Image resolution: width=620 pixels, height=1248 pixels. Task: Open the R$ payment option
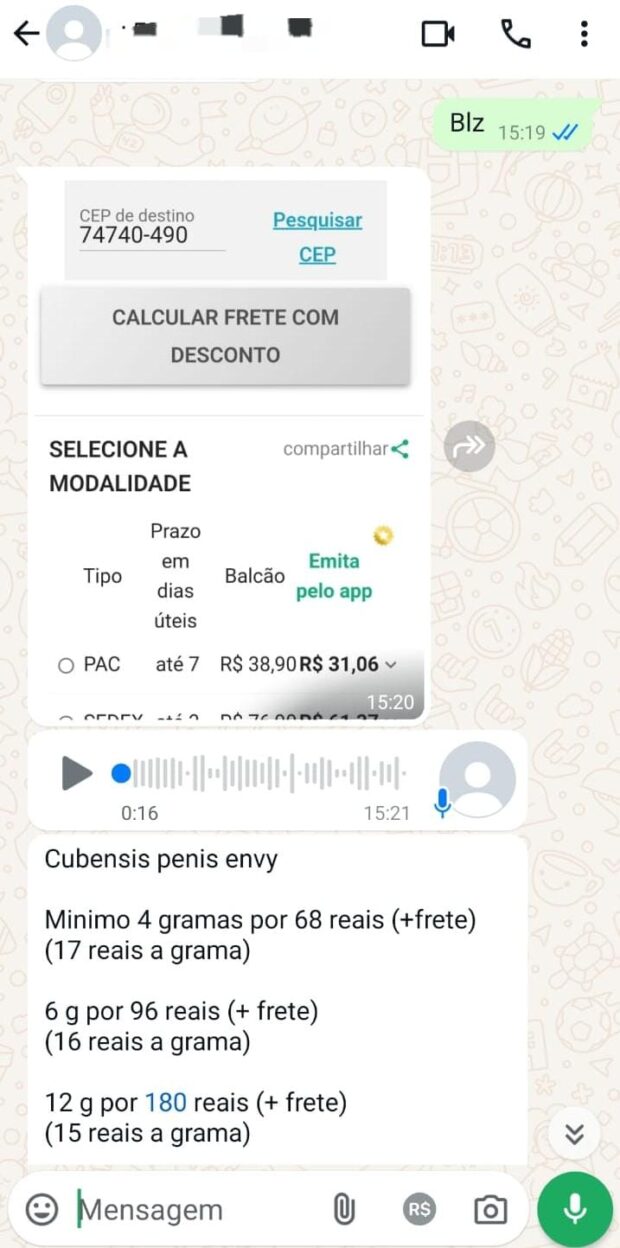coord(420,1210)
